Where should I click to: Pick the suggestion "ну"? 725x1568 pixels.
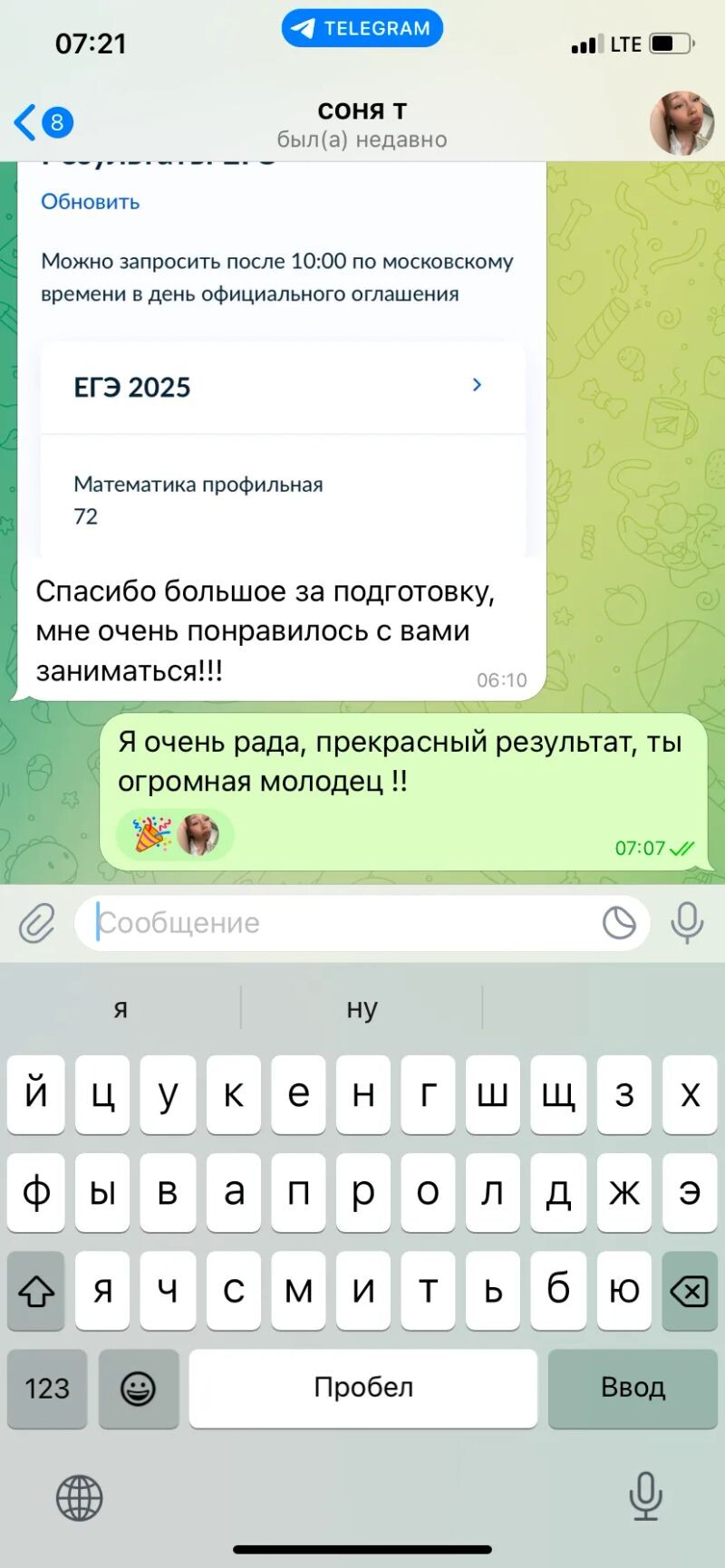tap(362, 1007)
